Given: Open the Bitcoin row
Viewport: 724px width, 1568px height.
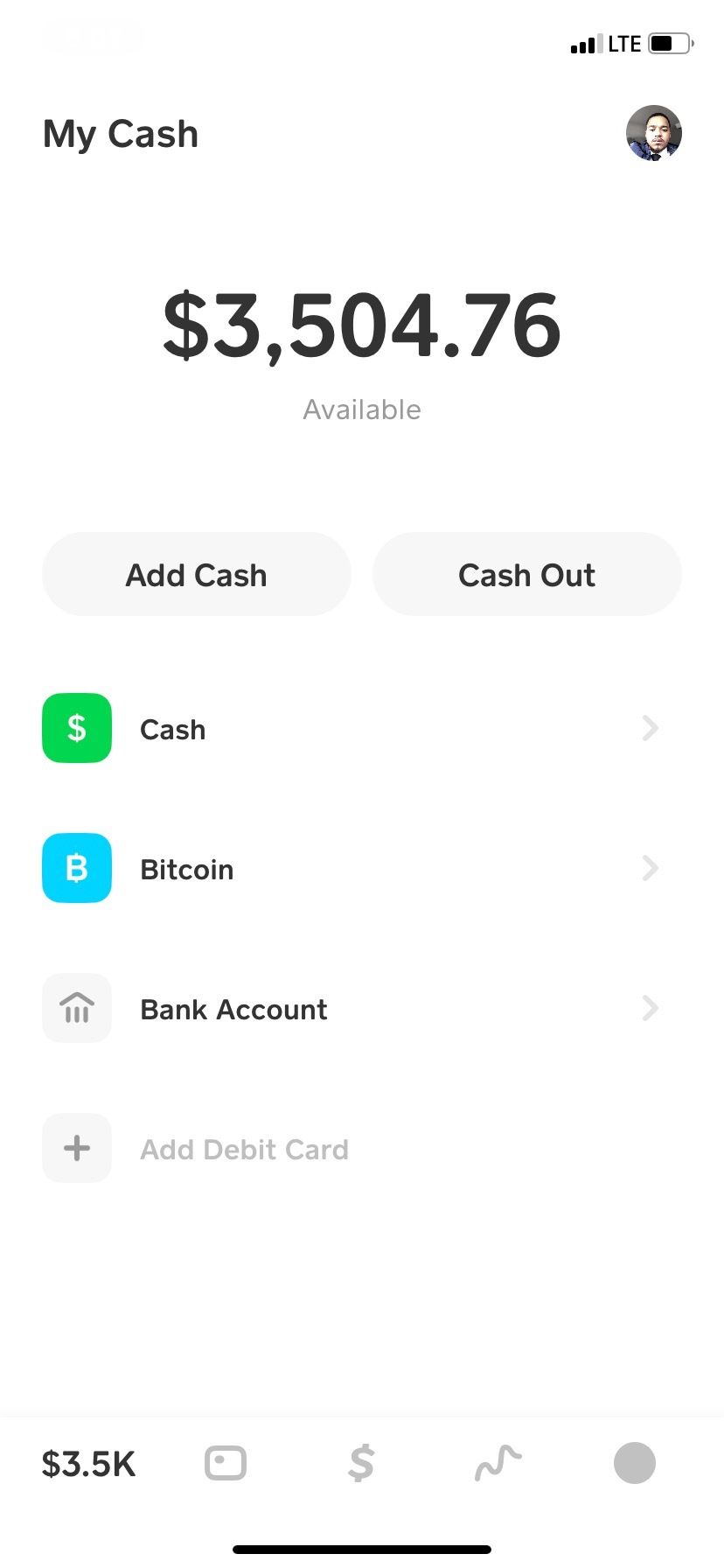Looking at the screenshot, I should 362,868.
